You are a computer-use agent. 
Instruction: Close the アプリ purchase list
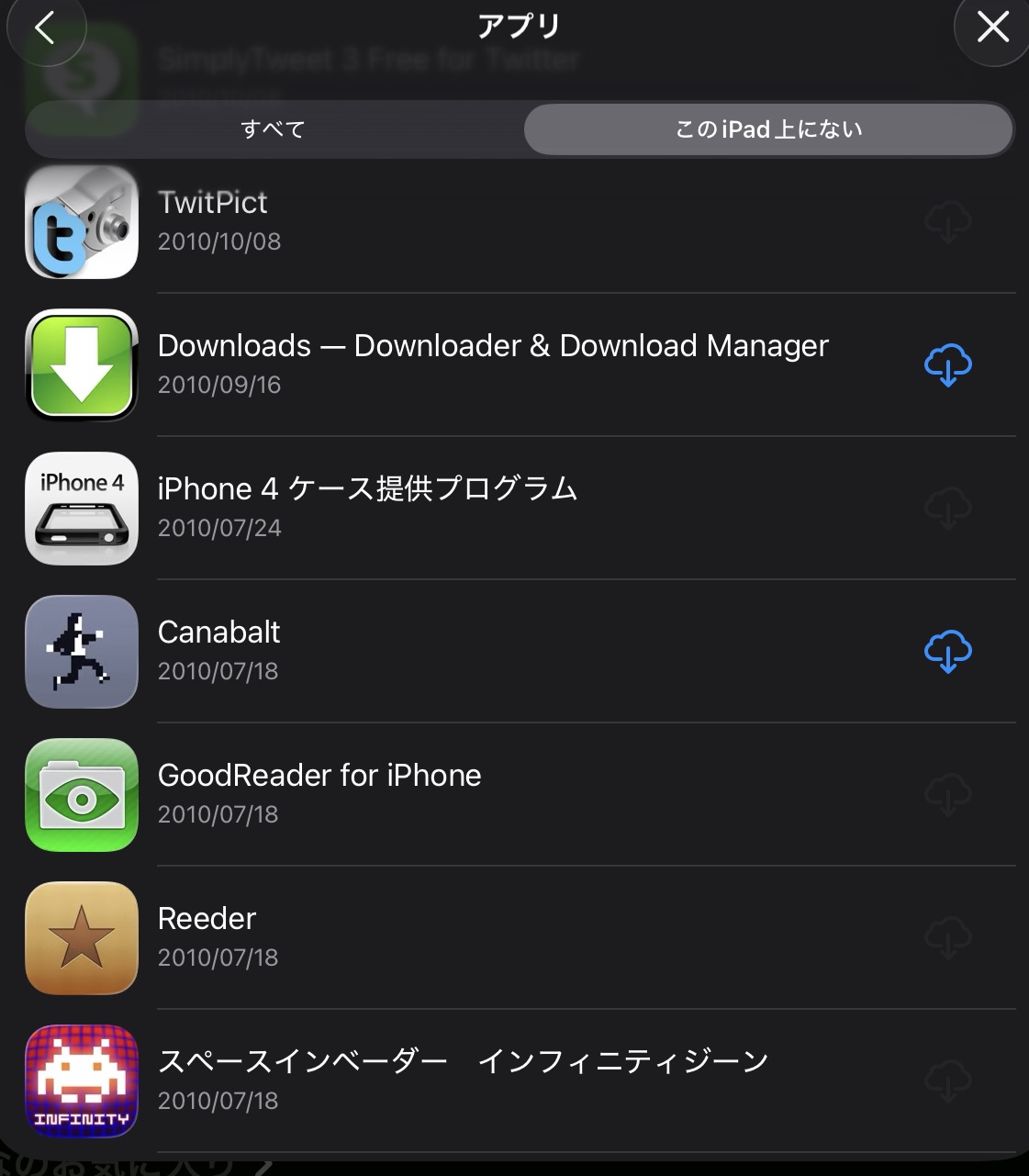pyautogui.click(x=992, y=28)
